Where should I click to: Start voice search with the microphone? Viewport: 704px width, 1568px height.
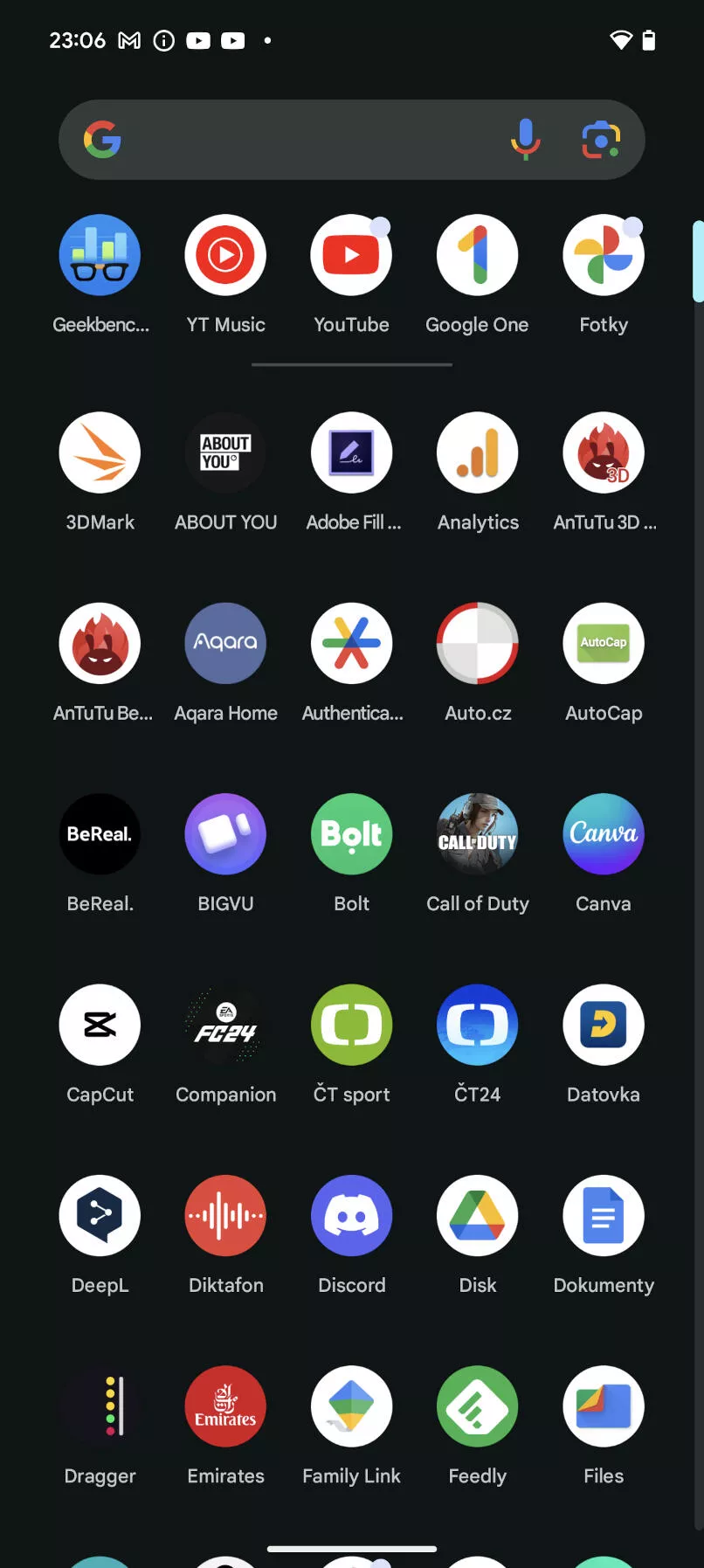pos(526,140)
